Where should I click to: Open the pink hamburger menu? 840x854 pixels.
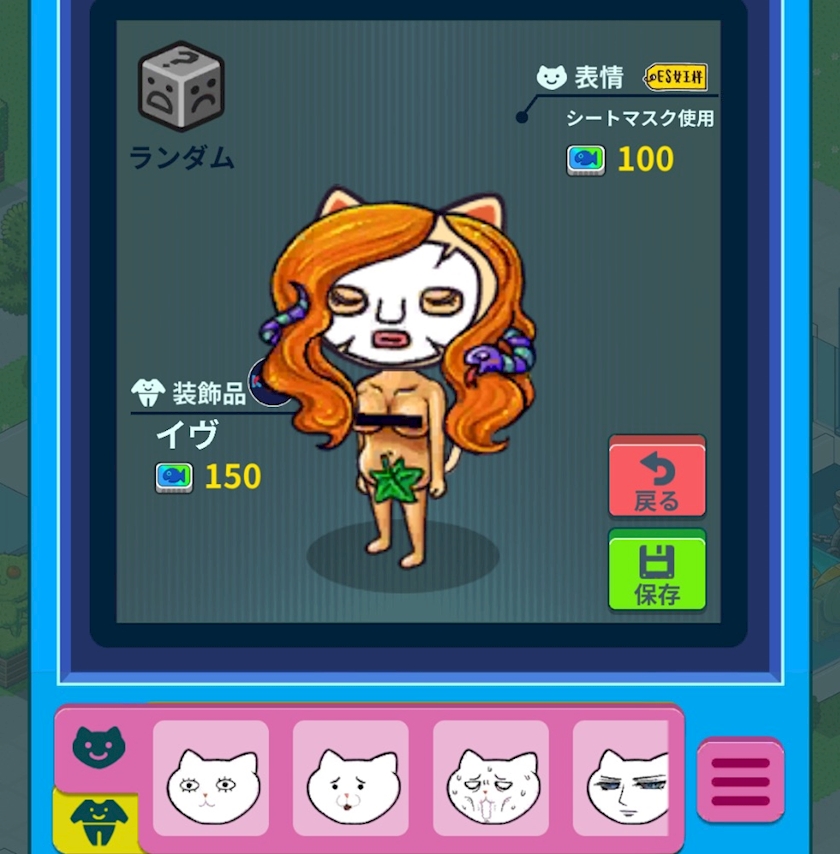click(740, 780)
